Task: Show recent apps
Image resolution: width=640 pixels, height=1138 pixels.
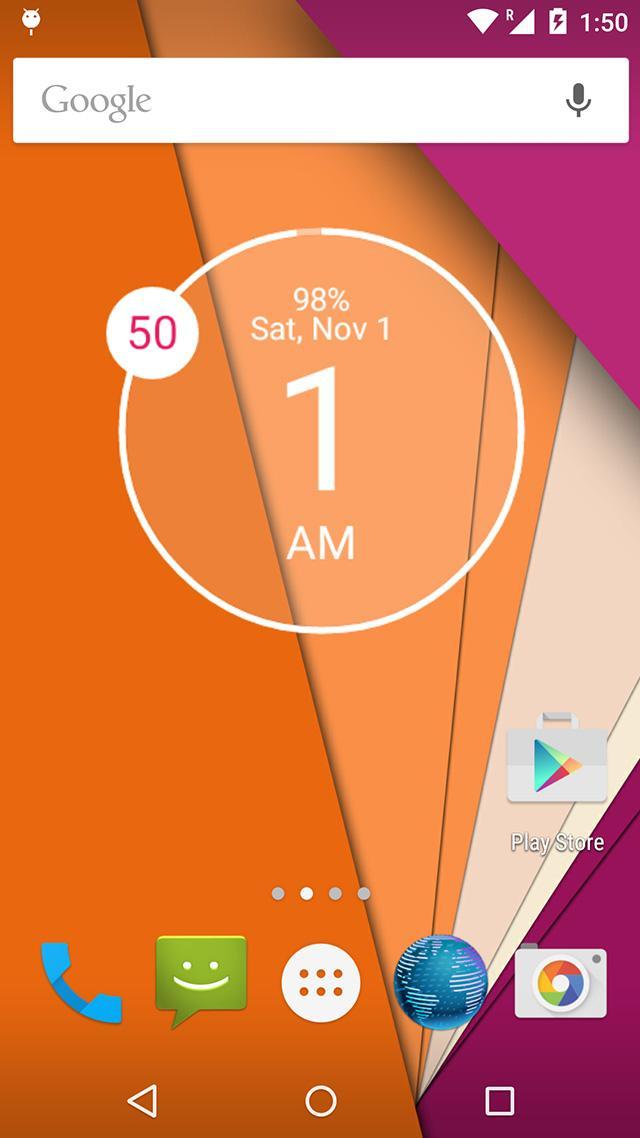Action: click(x=499, y=1101)
